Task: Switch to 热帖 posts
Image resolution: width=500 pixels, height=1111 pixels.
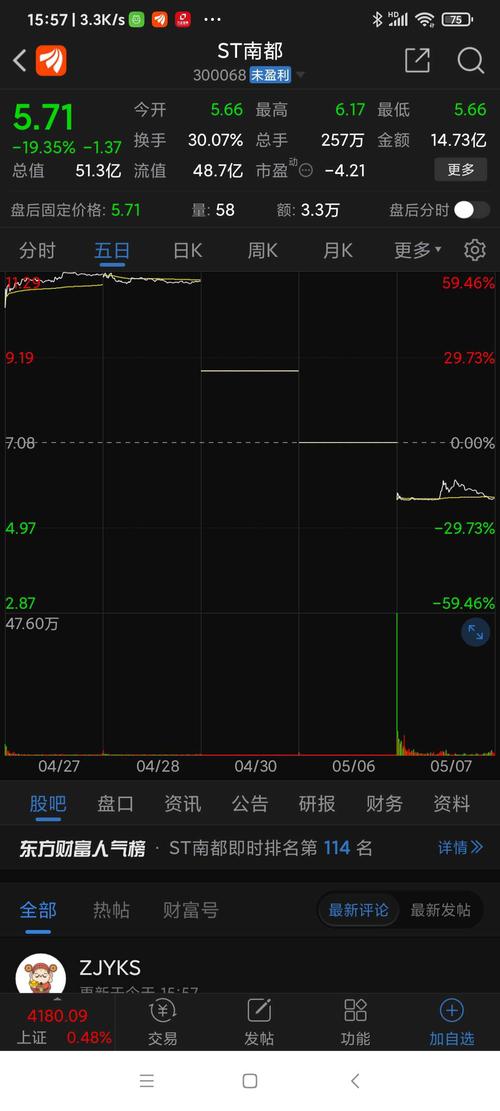Action: pos(111,910)
